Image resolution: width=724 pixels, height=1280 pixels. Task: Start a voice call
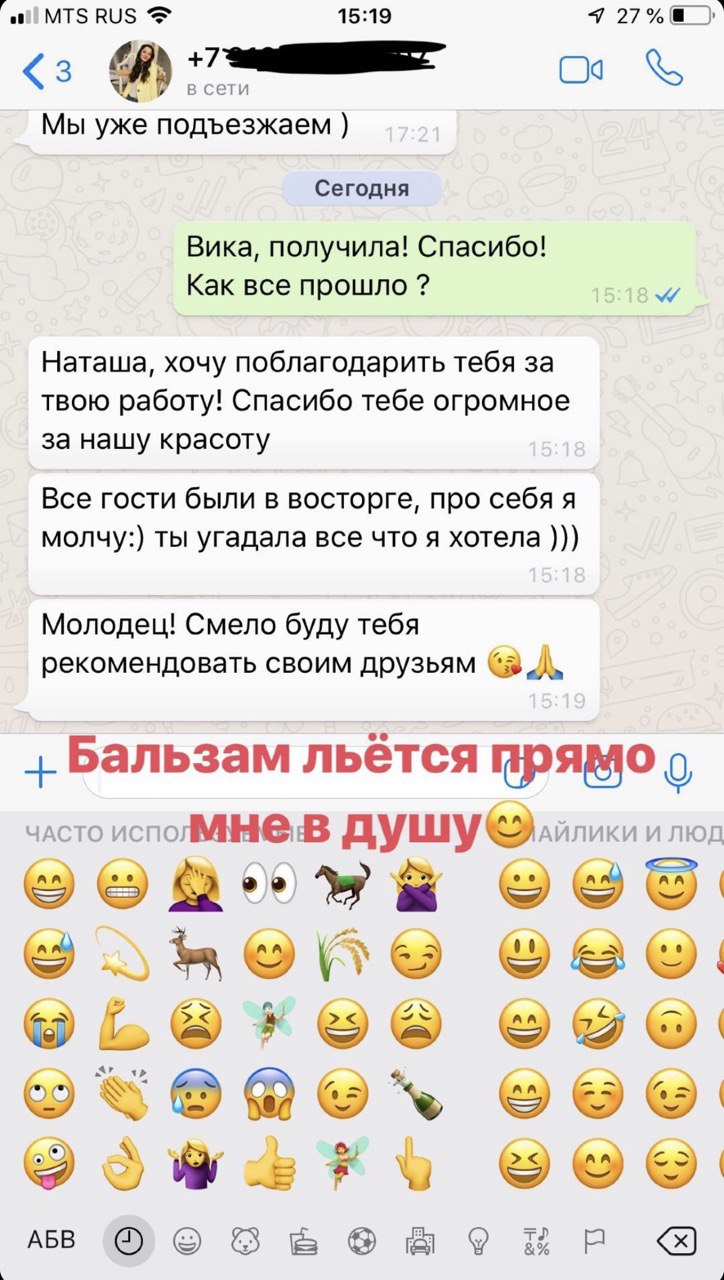point(664,68)
